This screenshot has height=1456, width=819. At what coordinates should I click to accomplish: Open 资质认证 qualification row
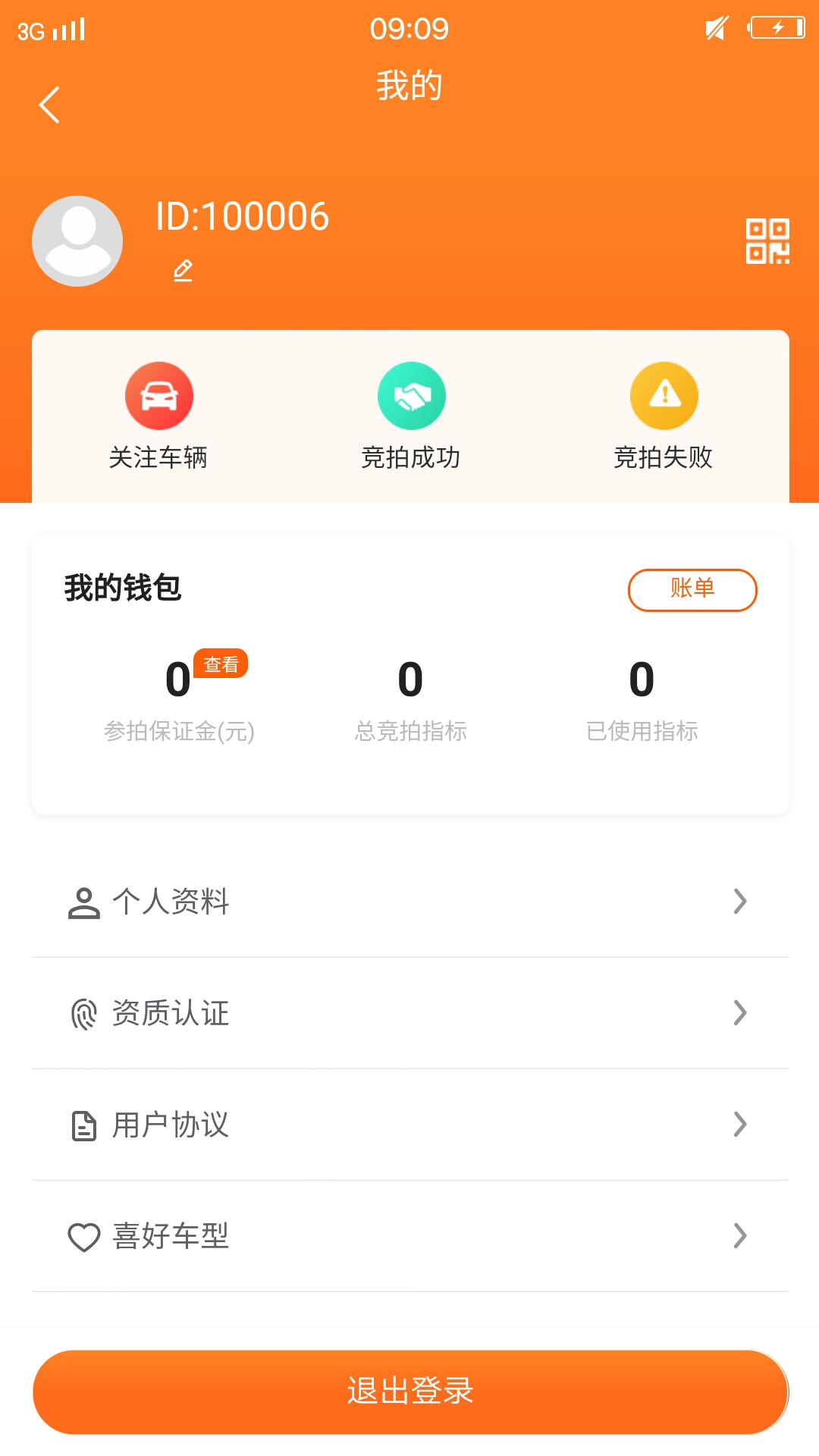click(409, 1013)
